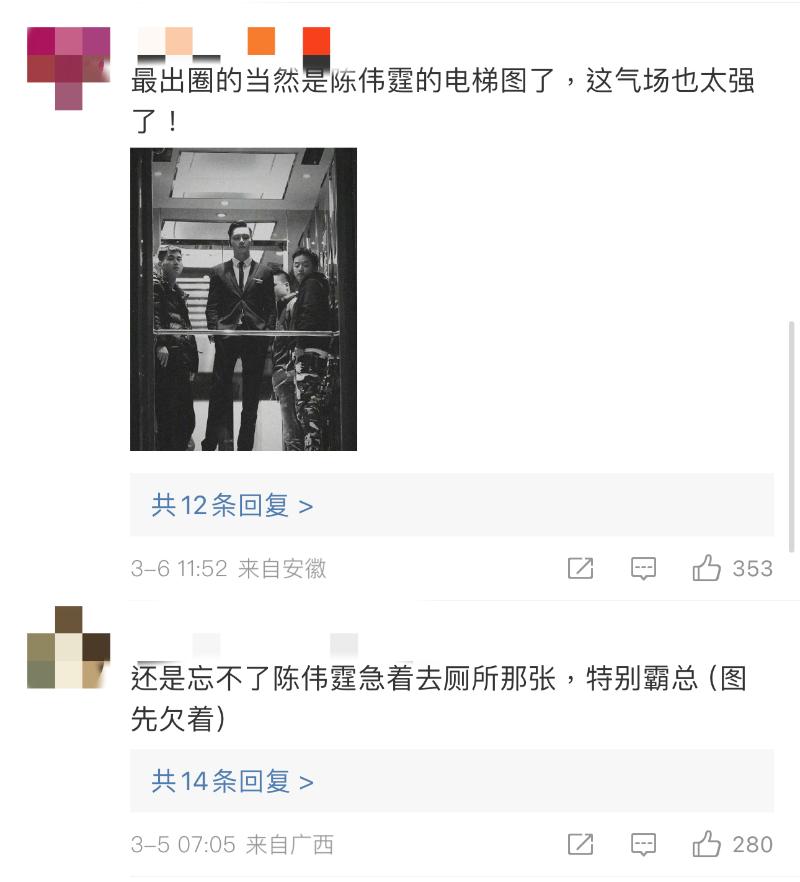Expand the 共14条回复 replies
Viewport: 800px width, 882px height.
point(232,781)
